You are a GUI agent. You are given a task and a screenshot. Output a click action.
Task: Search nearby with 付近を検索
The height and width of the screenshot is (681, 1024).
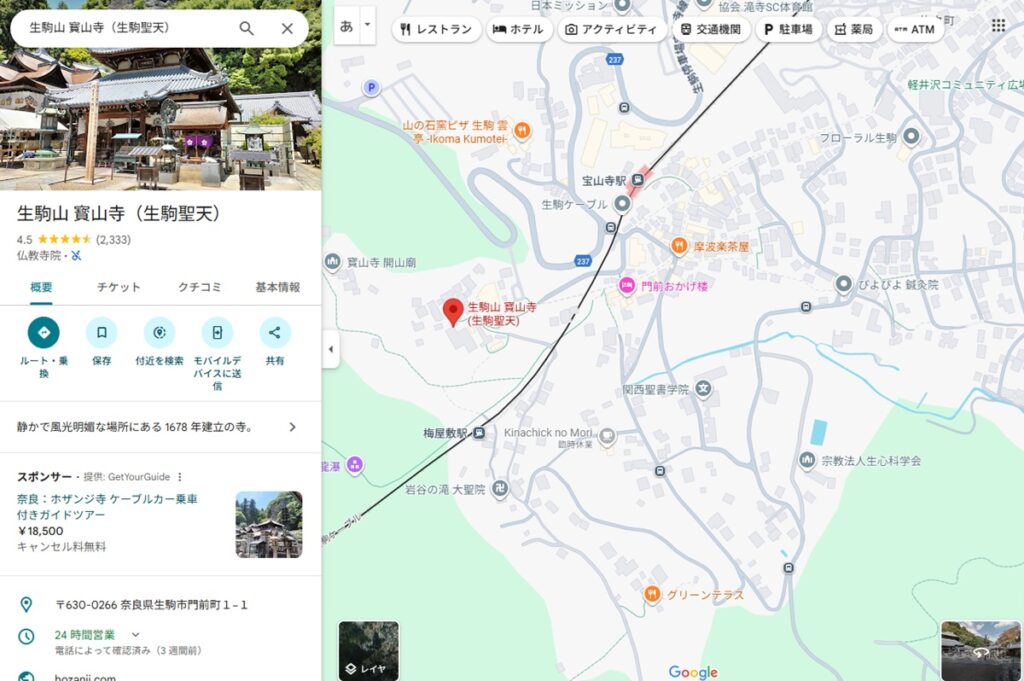(x=159, y=333)
